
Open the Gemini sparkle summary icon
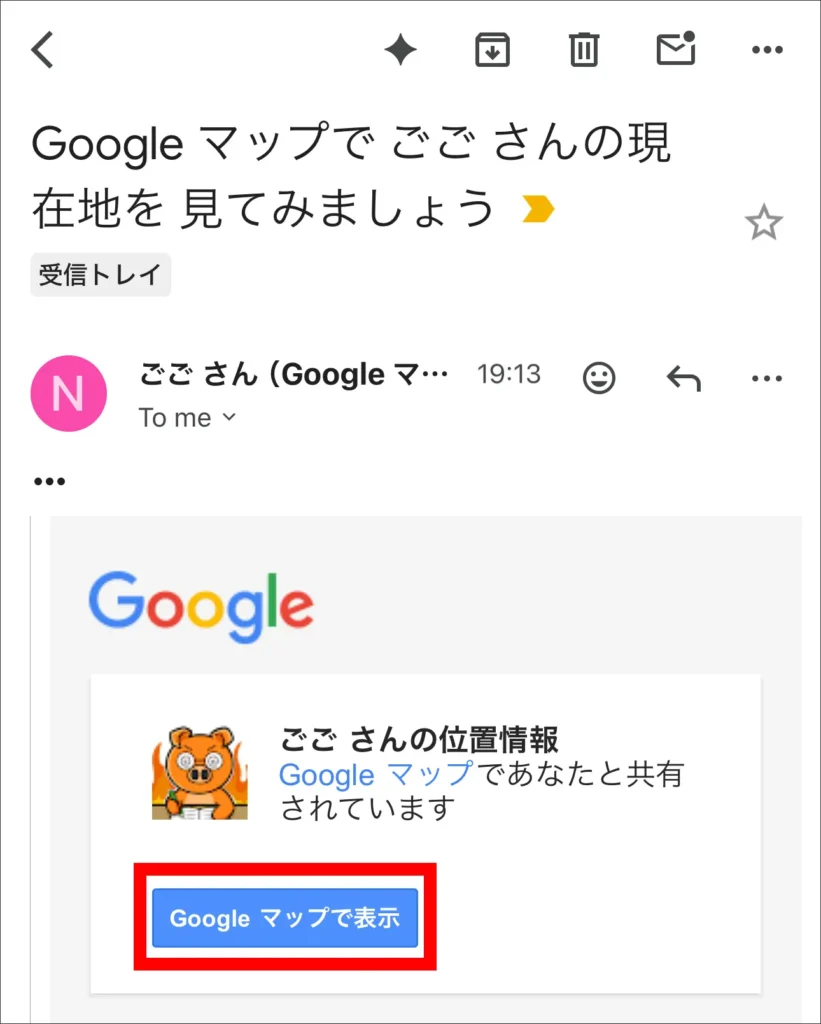tap(400, 49)
